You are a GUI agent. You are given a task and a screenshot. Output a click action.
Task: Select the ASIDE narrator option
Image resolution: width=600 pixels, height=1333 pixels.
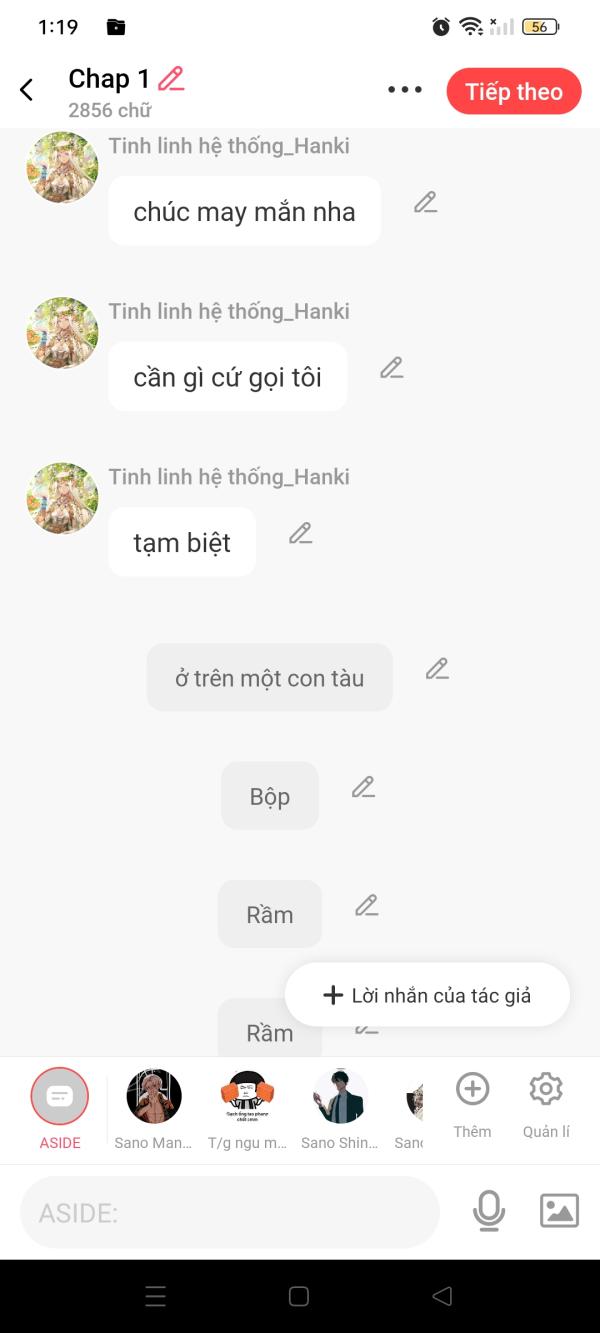60,1098
